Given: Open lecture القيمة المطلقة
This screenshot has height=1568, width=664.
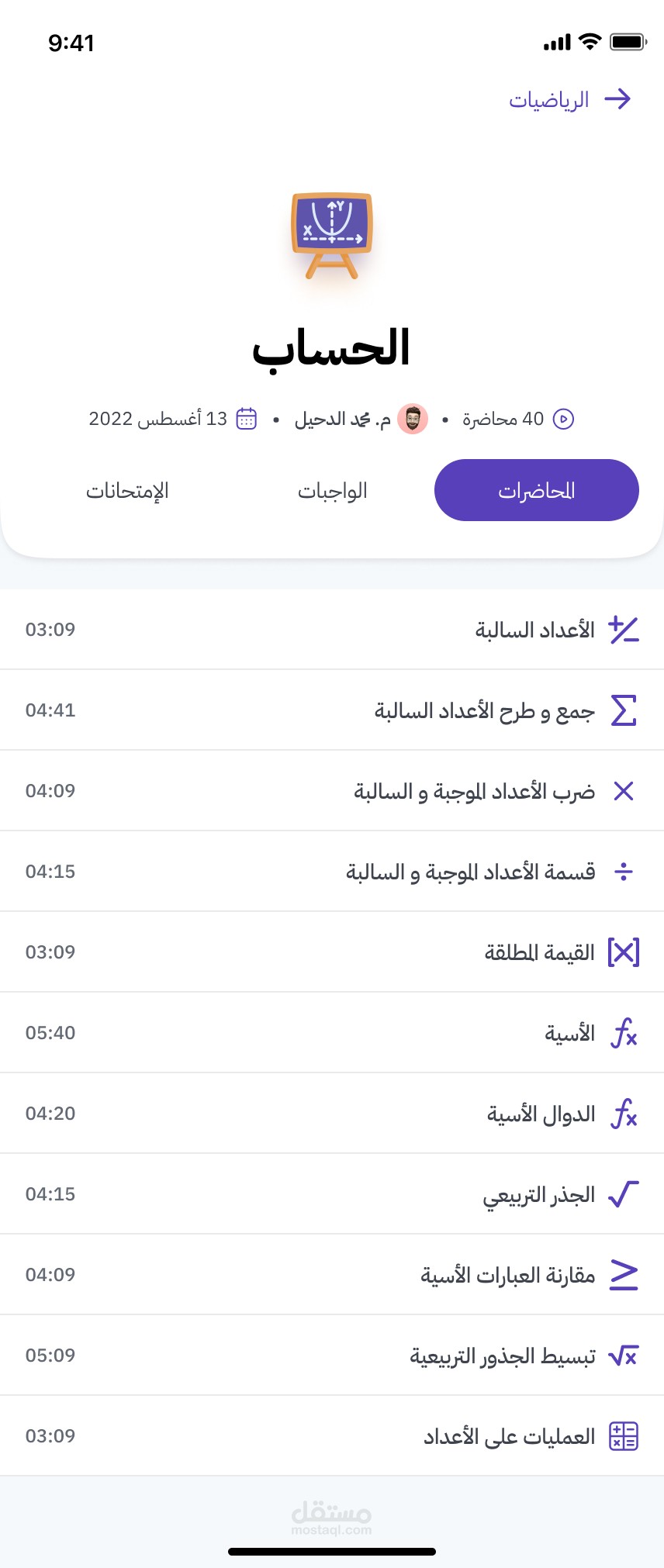Looking at the screenshot, I should (x=539, y=952).
